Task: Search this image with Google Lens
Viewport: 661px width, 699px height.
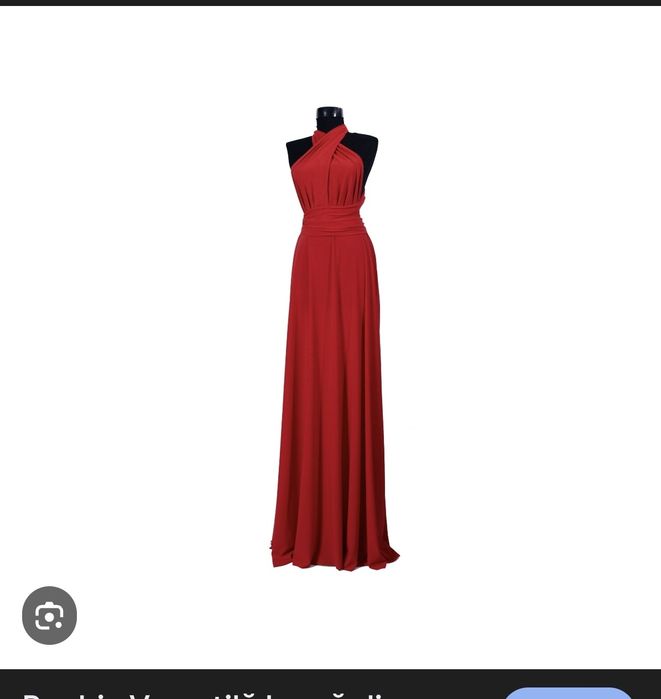Action: 49,615
